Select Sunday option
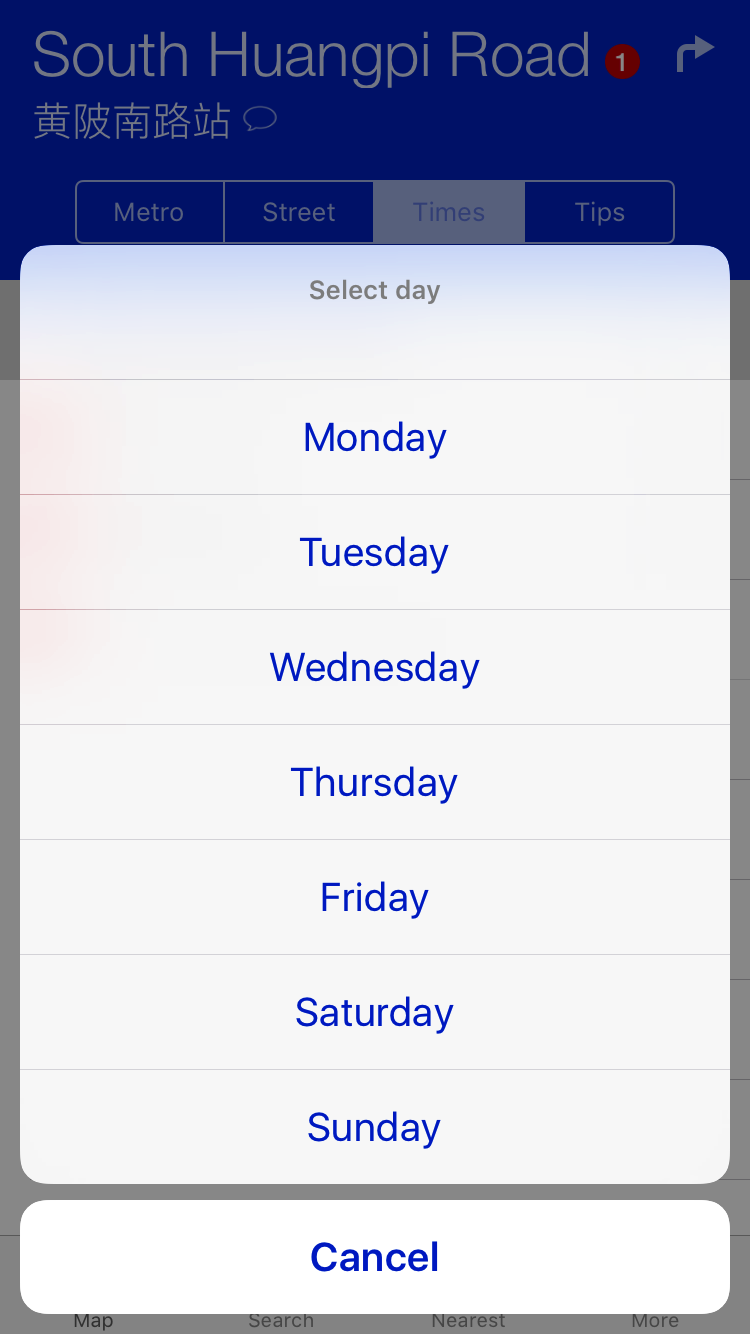Image resolution: width=750 pixels, height=1334 pixels. pyautogui.click(x=375, y=1128)
